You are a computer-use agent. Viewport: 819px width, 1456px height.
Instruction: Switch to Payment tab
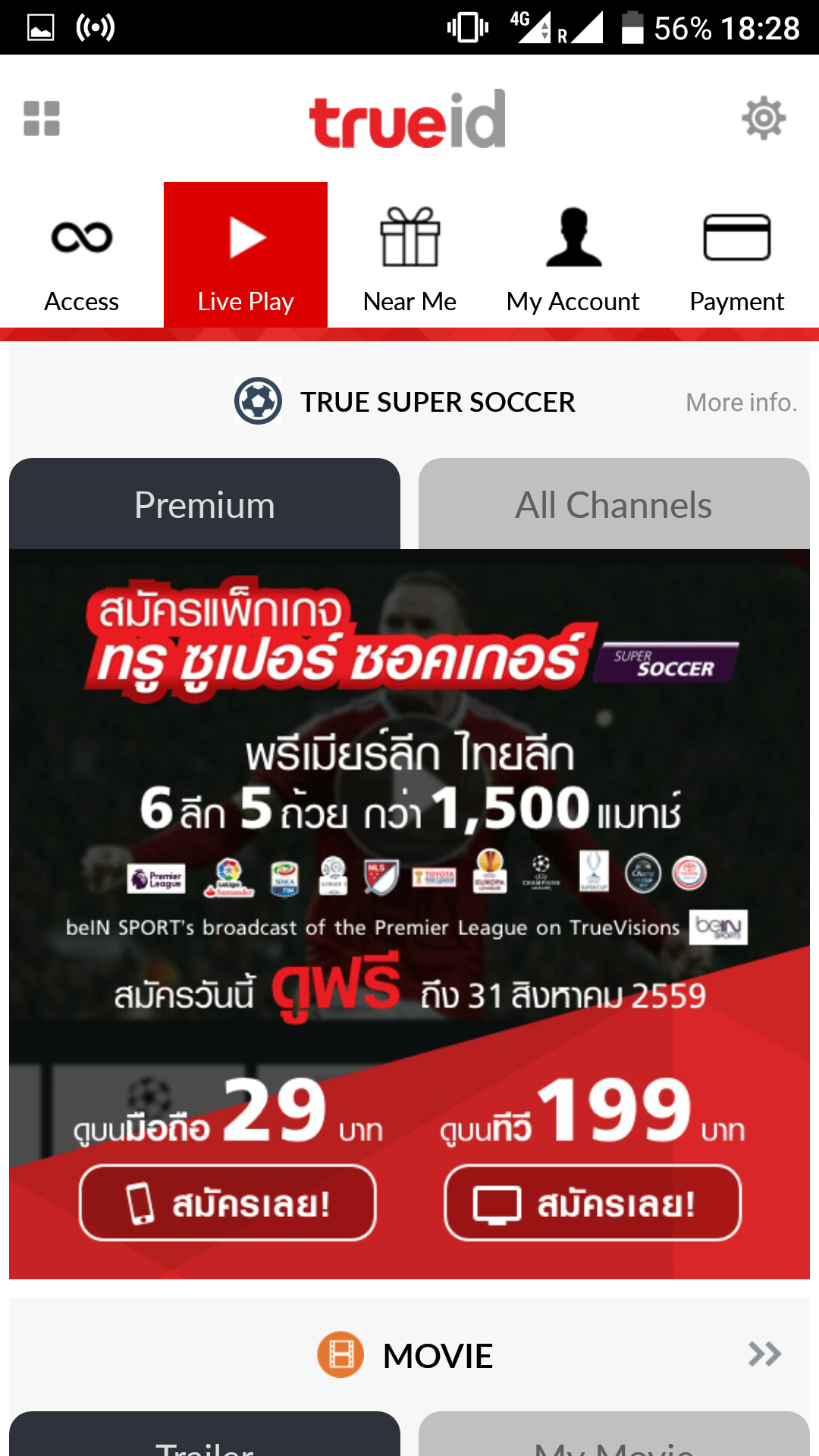pos(737,258)
